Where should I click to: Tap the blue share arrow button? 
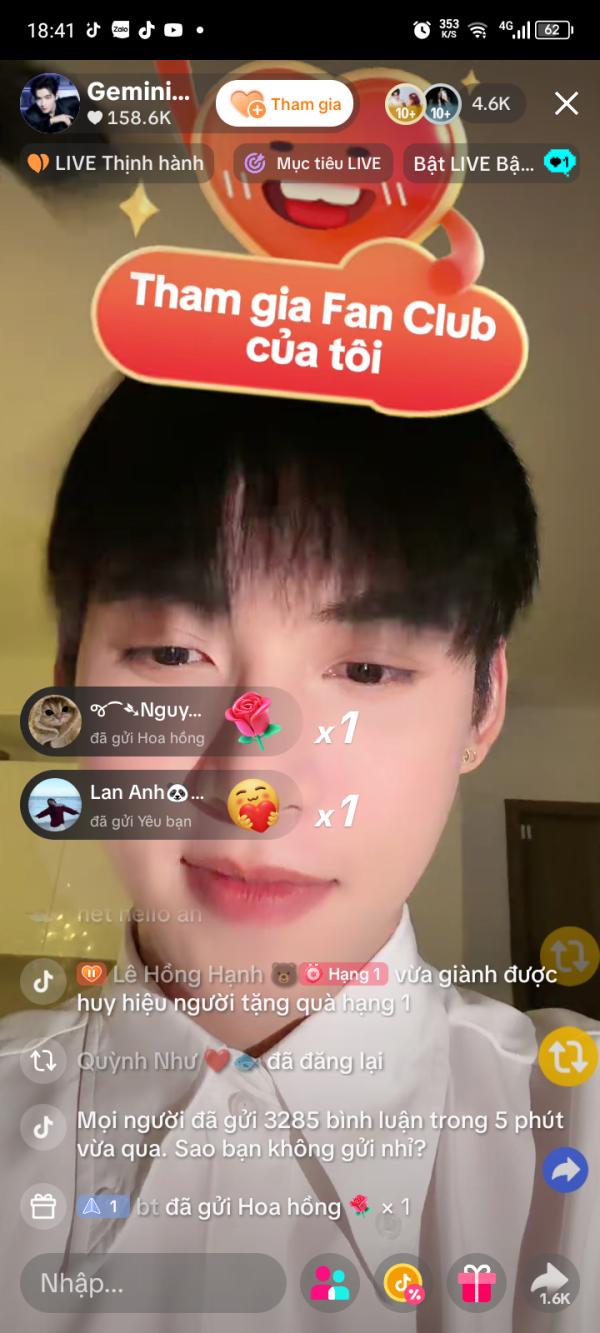(565, 1170)
